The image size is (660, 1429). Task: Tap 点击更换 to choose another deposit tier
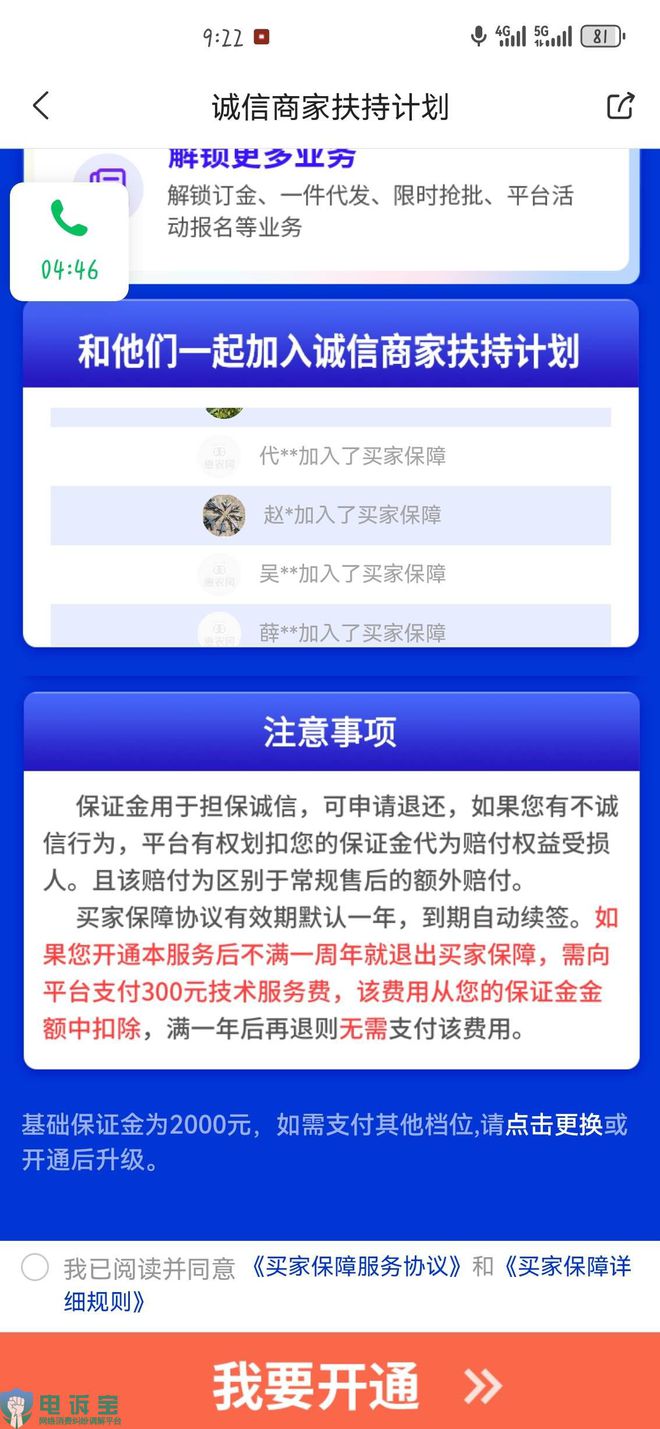tap(553, 1125)
